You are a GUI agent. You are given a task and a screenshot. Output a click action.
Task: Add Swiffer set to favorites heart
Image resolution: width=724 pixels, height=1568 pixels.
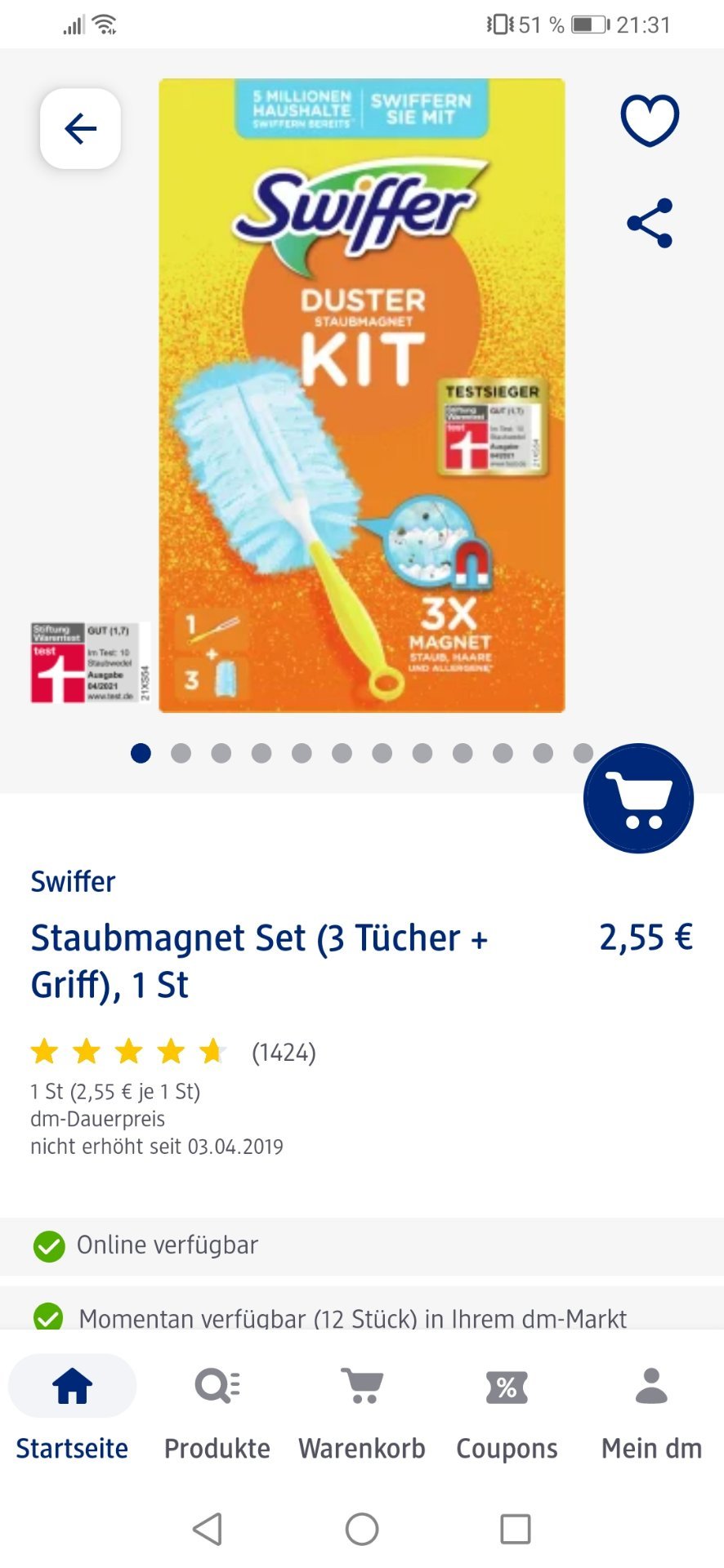(x=650, y=120)
